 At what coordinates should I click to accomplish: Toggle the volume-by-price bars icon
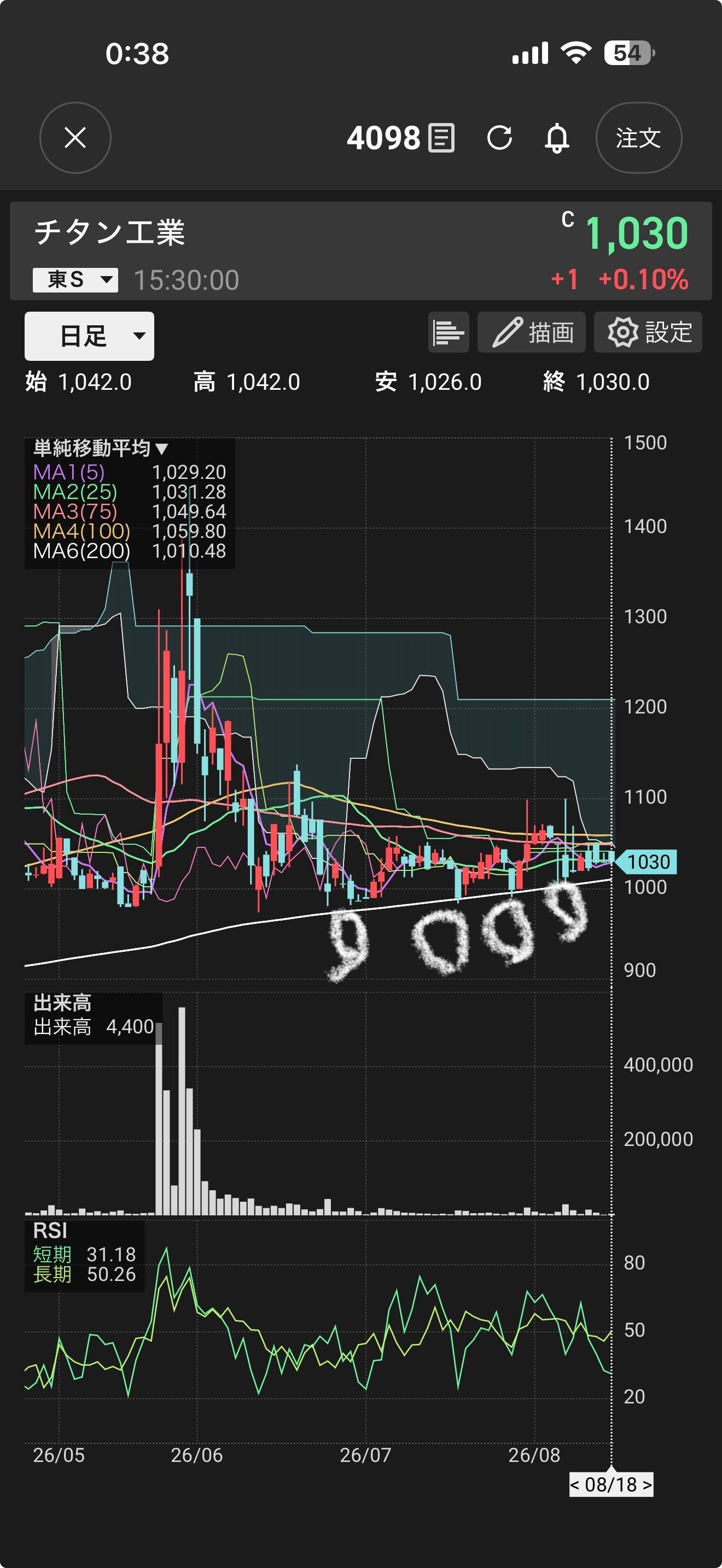(x=449, y=332)
